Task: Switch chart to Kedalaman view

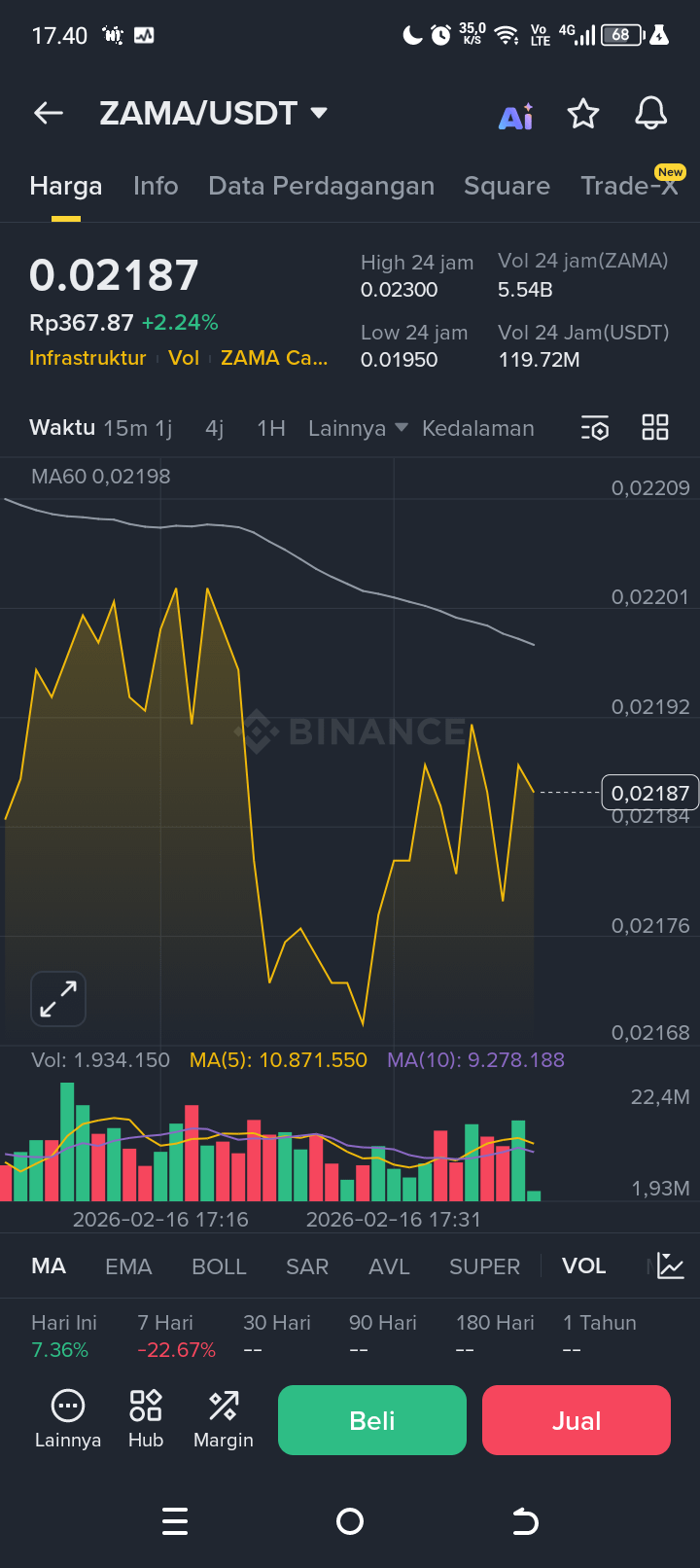Action: point(477,428)
